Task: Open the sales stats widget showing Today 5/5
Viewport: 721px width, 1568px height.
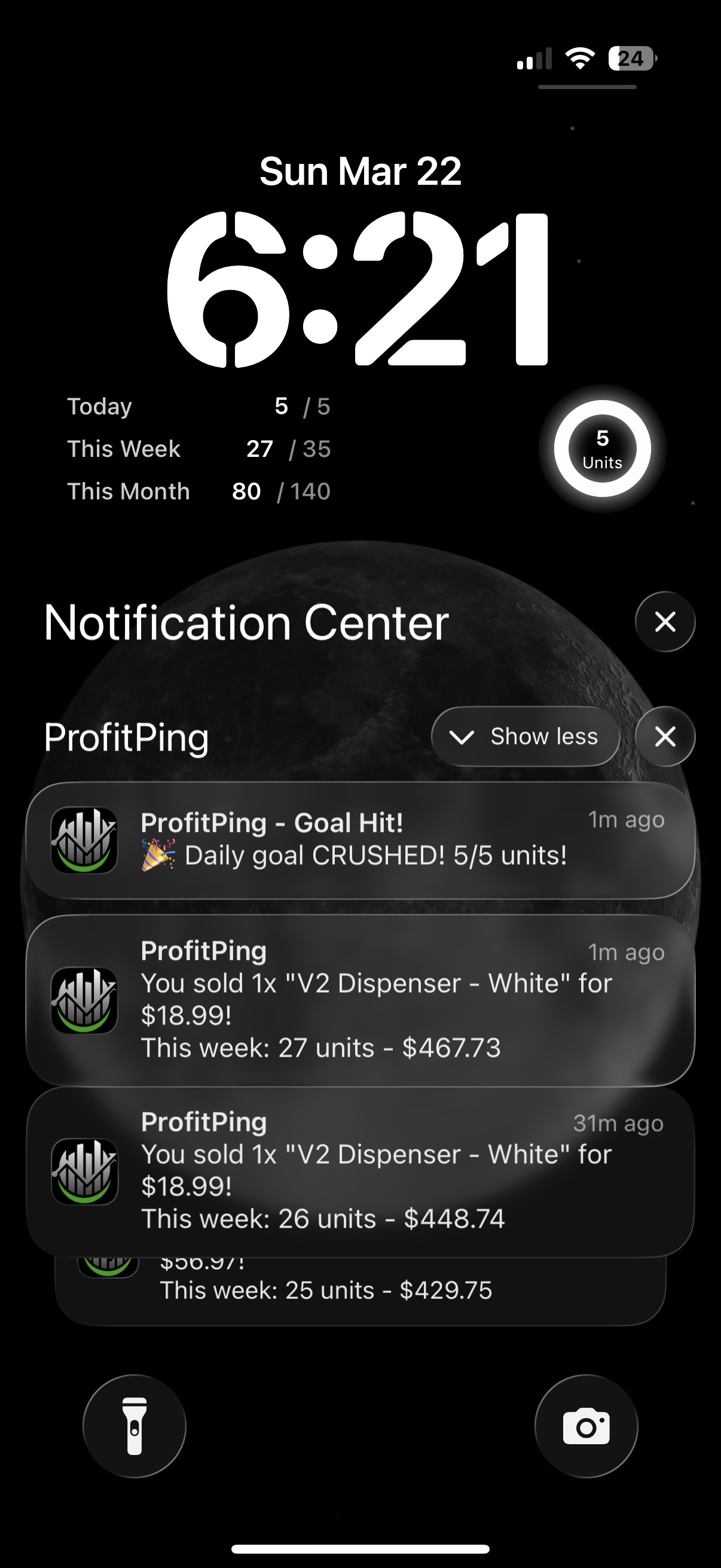Action: 201,449
